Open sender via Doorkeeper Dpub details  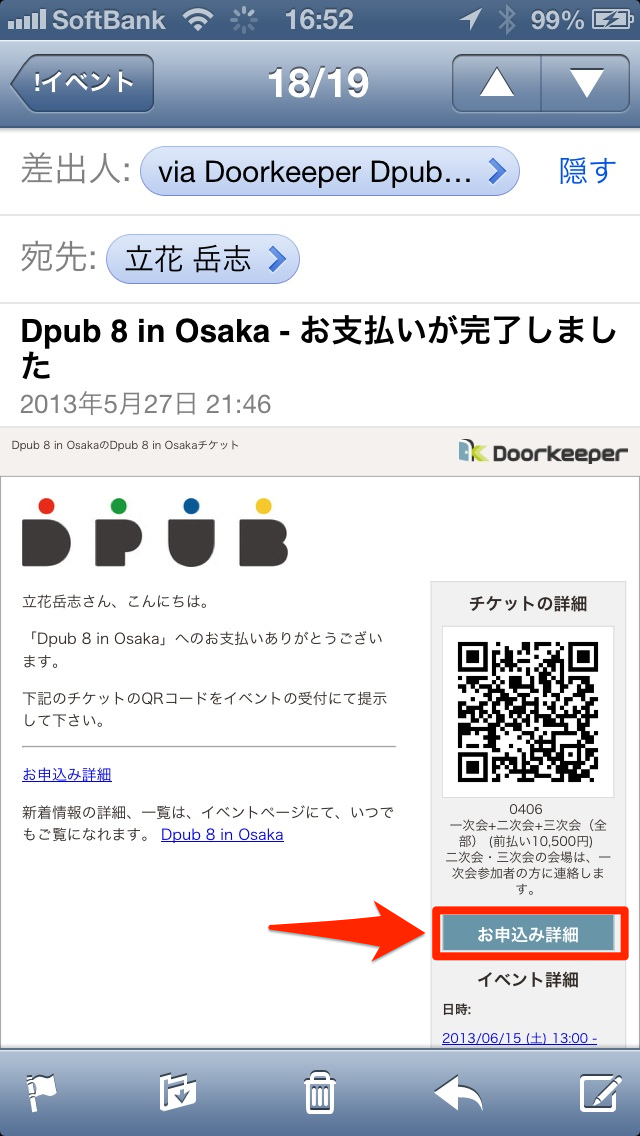pyautogui.click(x=330, y=172)
